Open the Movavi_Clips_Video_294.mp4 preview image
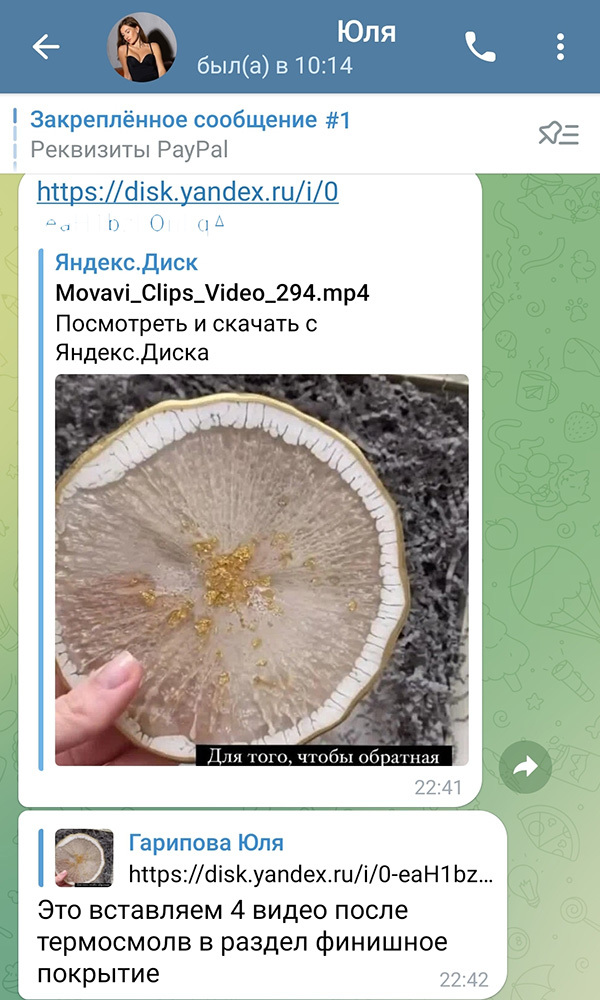 pyautogui.click(x=261, y=570)
